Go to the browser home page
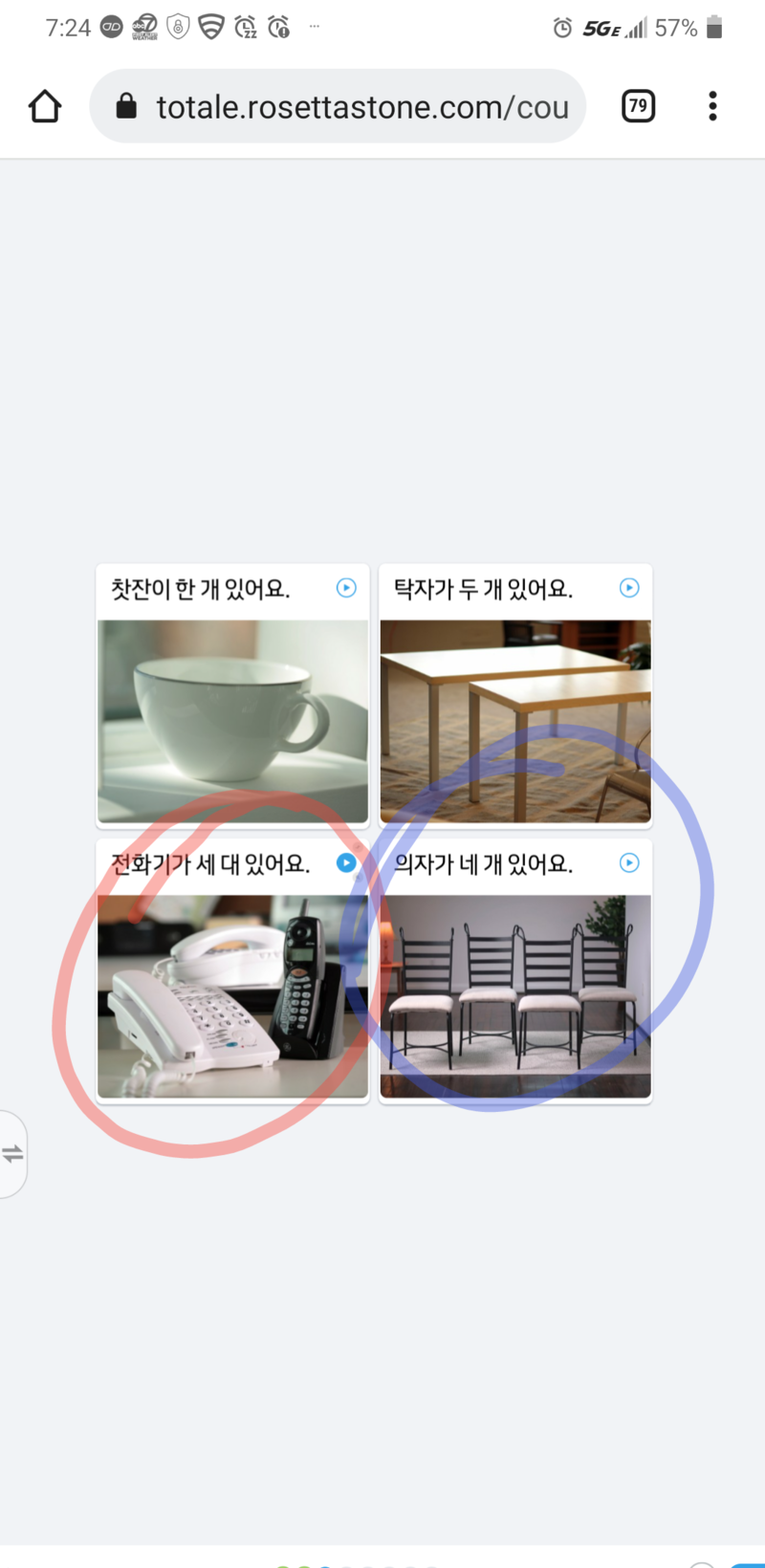The image size is (765, 1568). [x=44, y=106]
